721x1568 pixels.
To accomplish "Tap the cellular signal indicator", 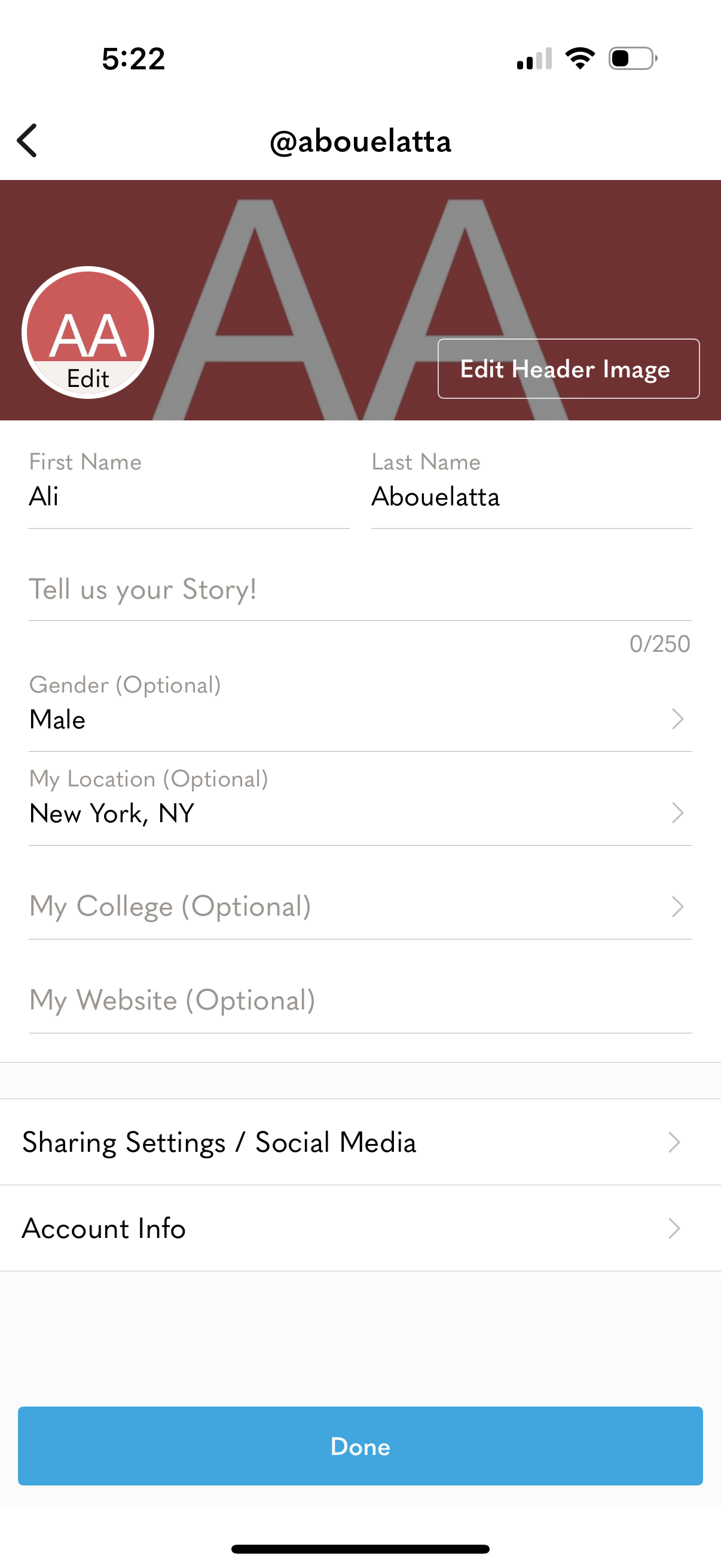I will pos(536,57).
